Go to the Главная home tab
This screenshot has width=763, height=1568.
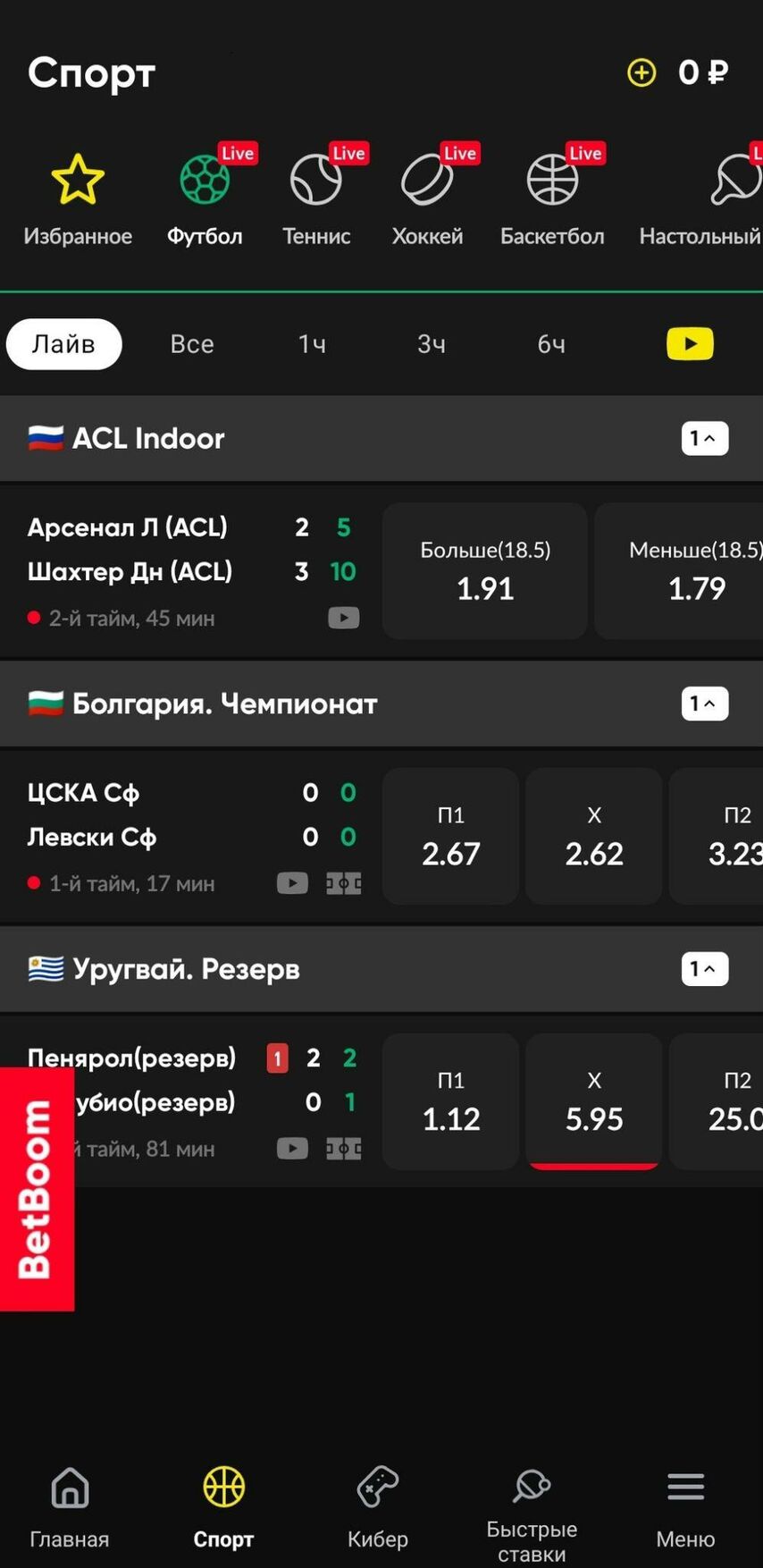(x=70, y=1508)
